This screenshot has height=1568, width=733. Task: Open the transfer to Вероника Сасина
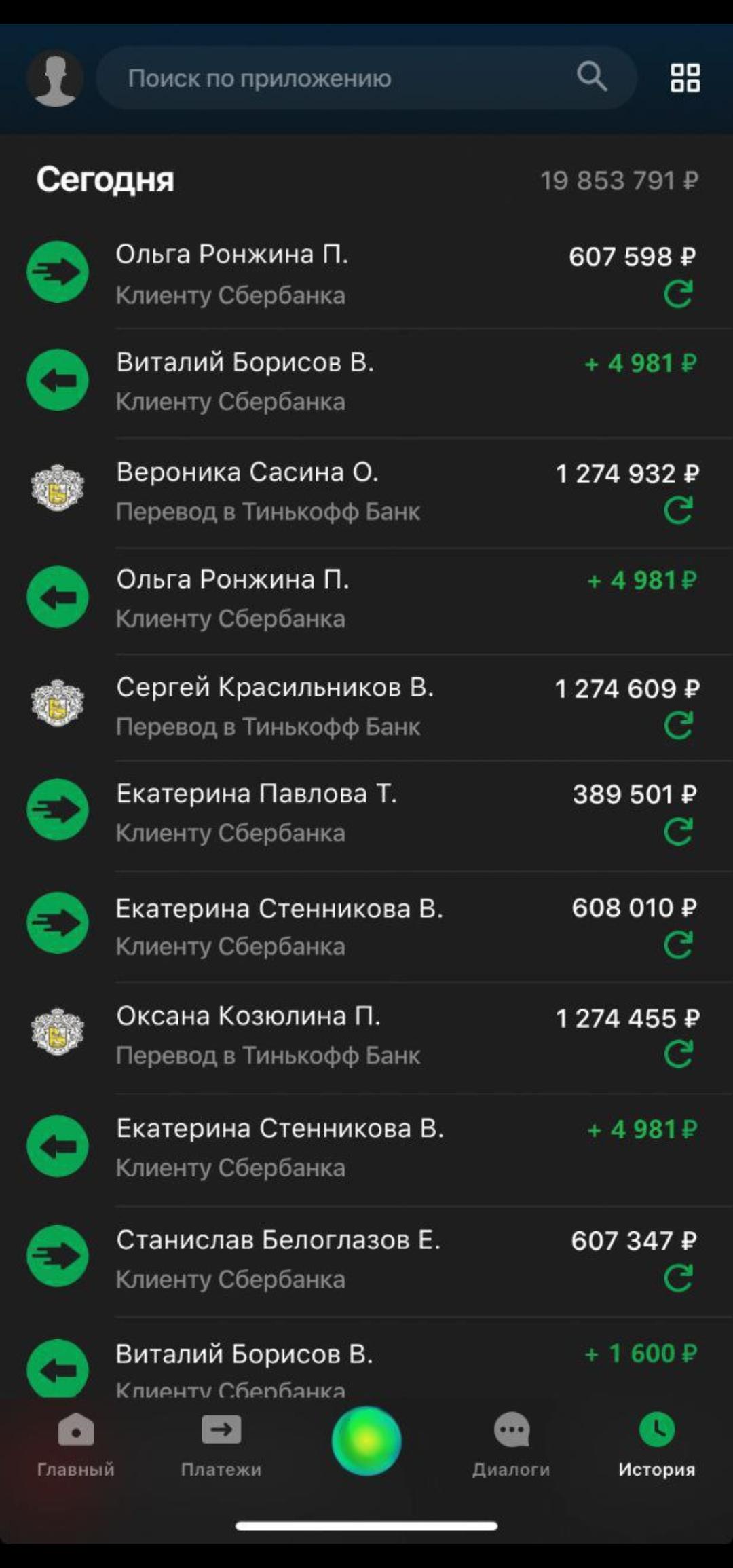(x=366, y=491)
